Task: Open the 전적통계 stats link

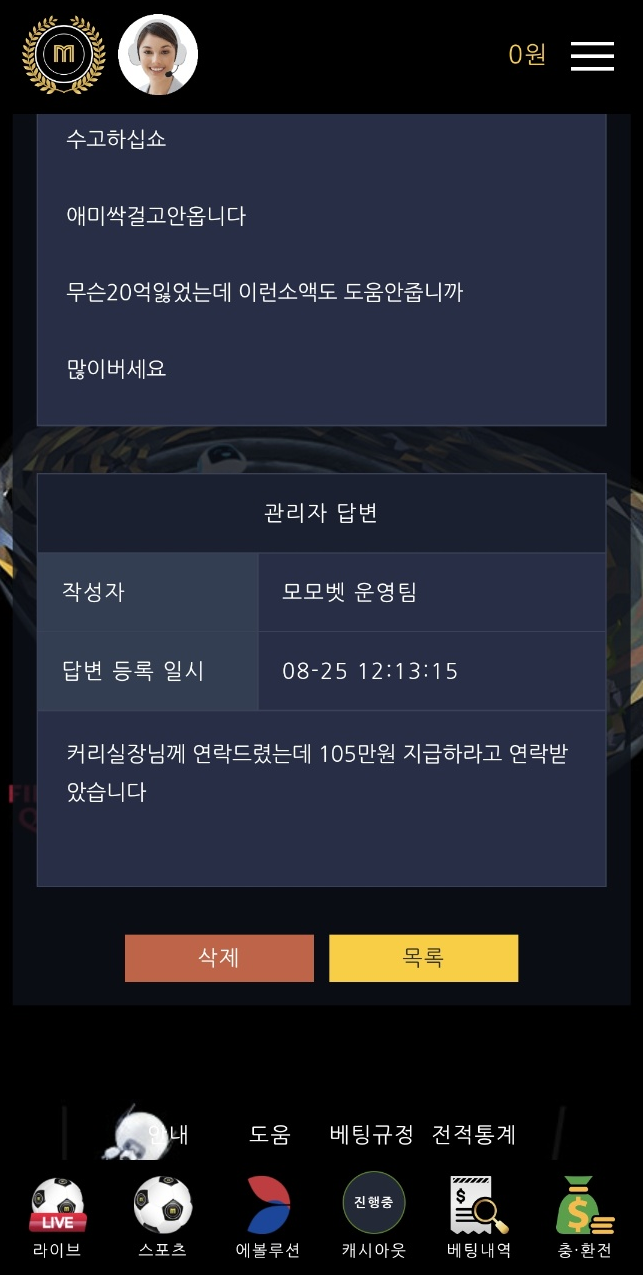Action: point(474,1134)
